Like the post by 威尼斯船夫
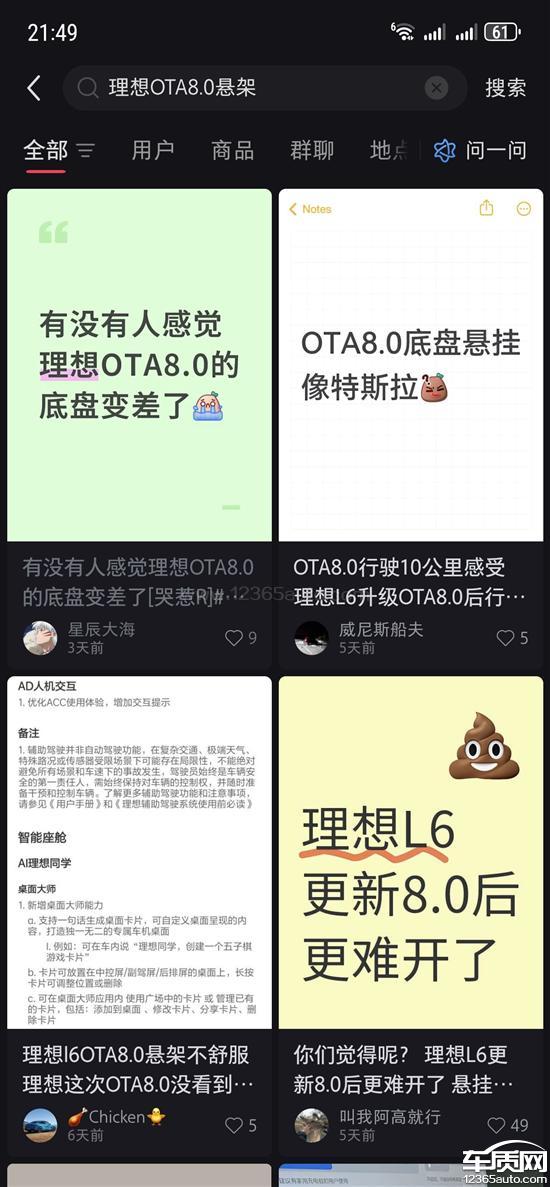This screenshot has width=550, height=1187. 512,637
